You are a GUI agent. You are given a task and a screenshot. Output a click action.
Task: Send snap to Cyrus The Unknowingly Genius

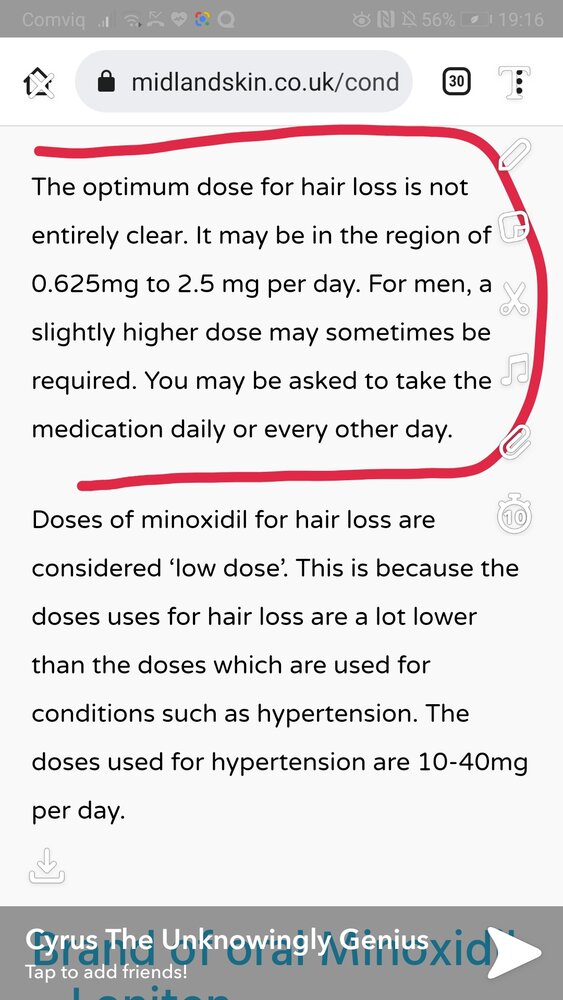[515, 952]
